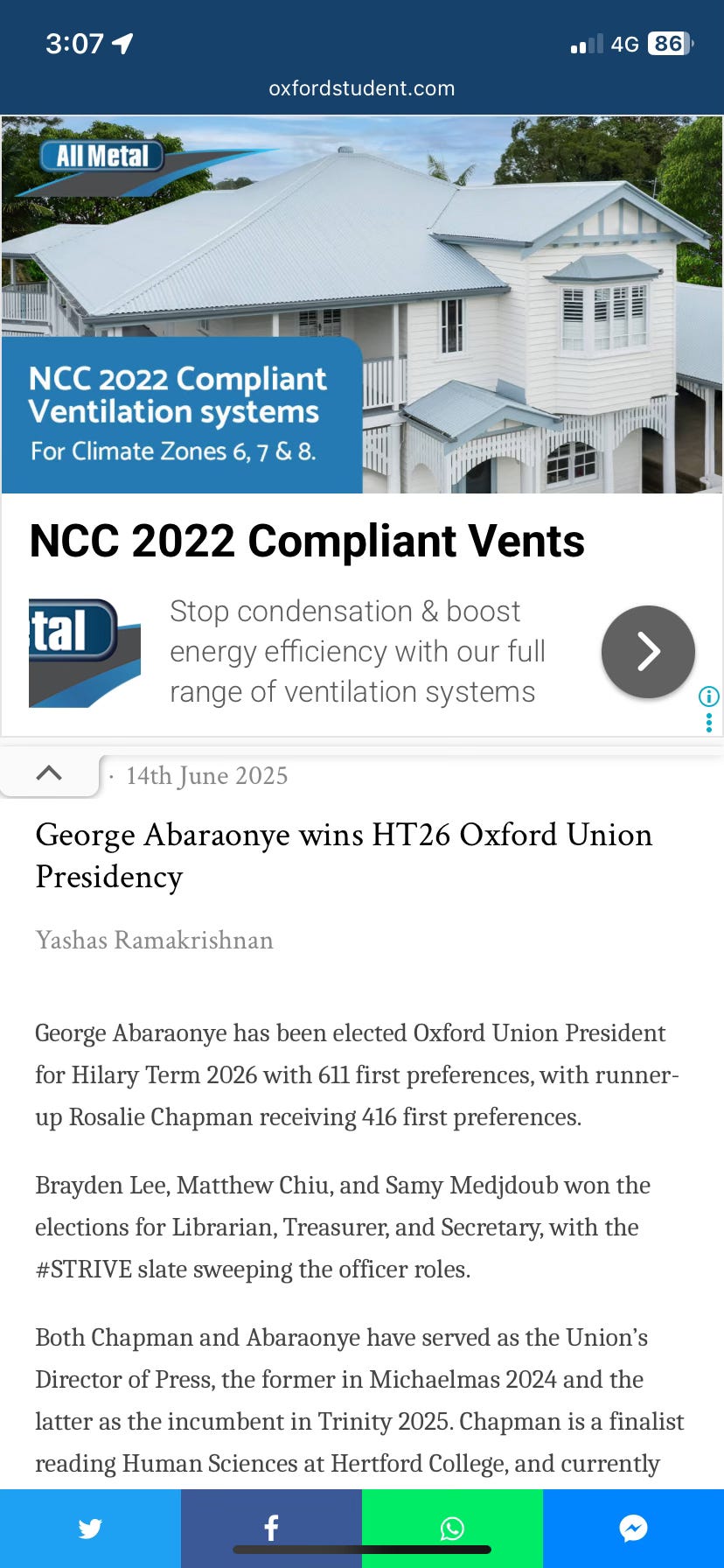Open the ad info icon
The height and width of the screenshot is (1568, 724).
[x=709, y=696]
